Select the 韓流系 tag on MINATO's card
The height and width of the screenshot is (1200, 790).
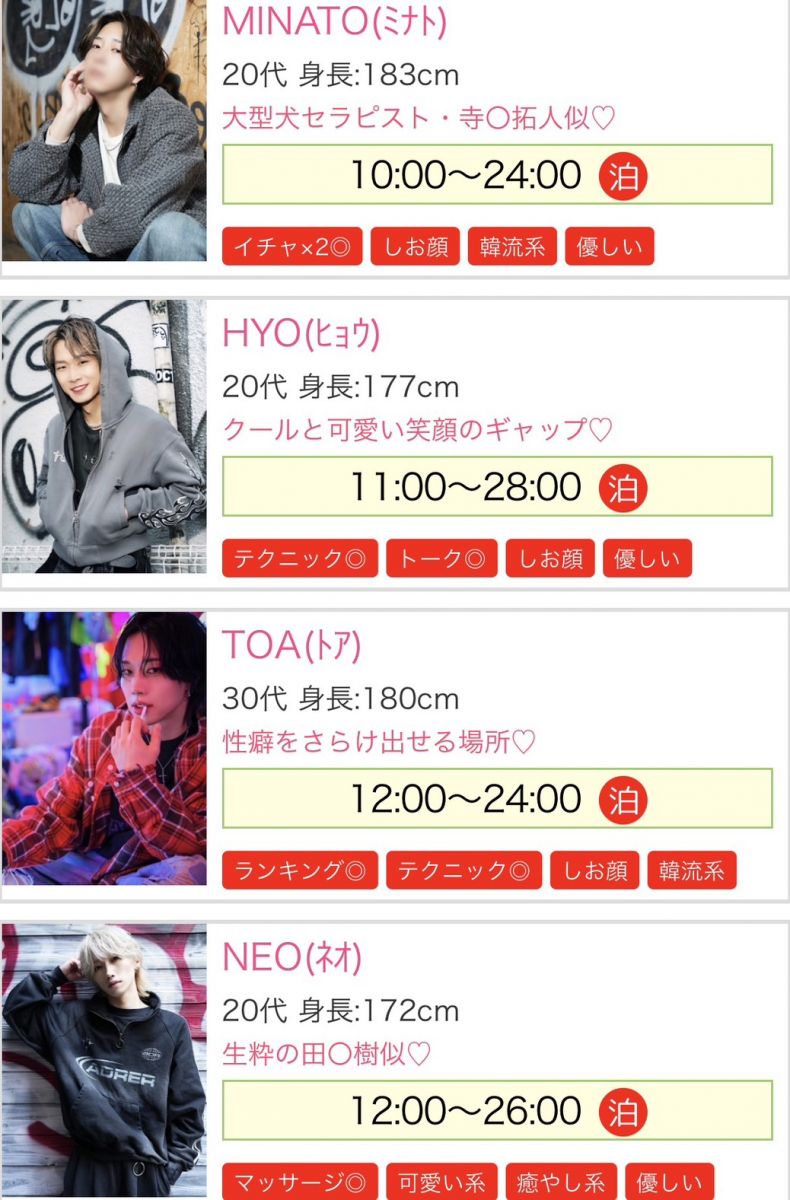(512, 247)
